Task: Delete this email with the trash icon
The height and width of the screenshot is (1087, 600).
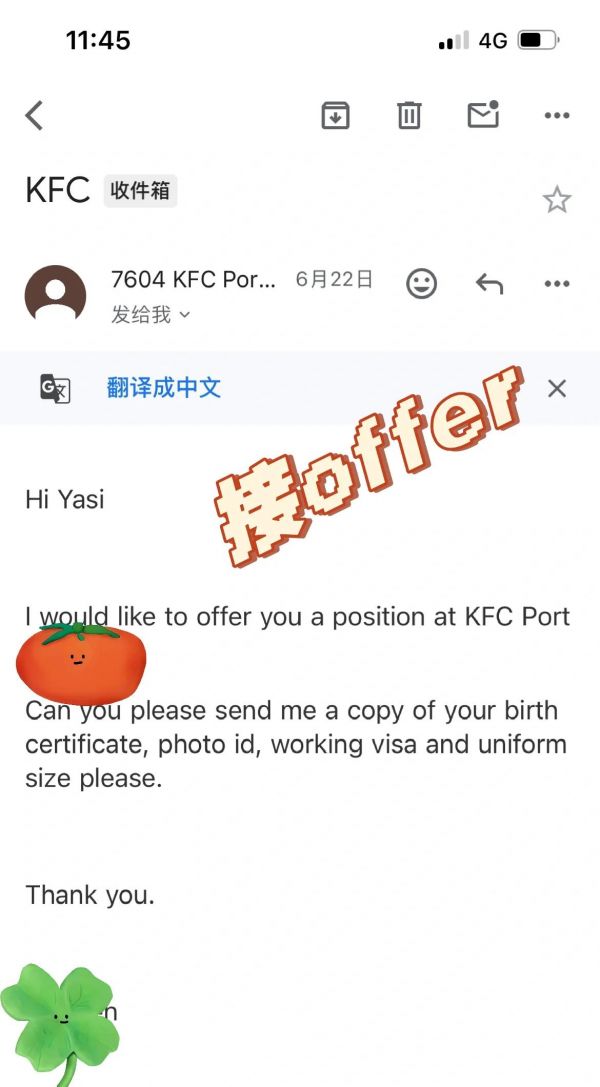Action: (x=409, y=116)
